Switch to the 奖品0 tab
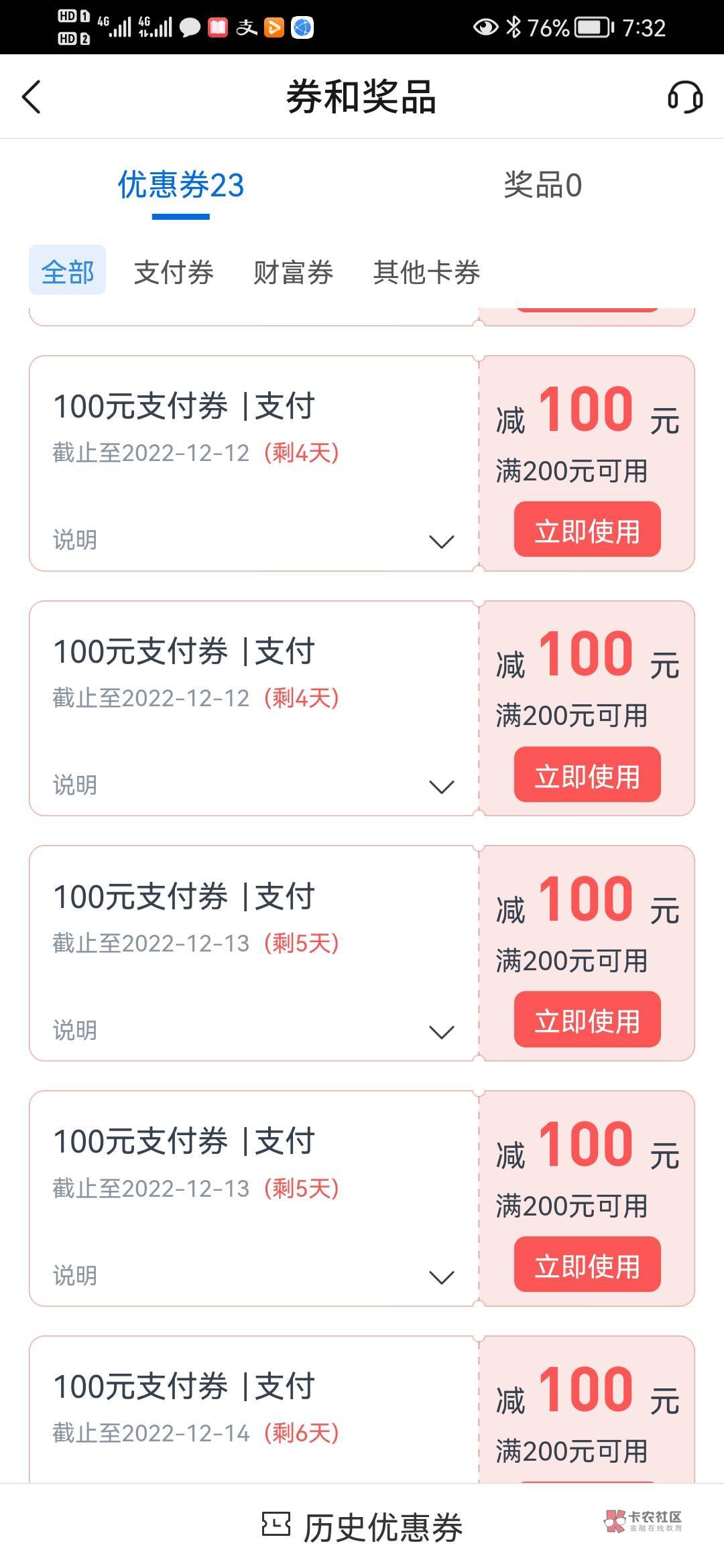Image resolution: width=724 pixels, height=1568 pixels. pyautogui.click(x=542, y=186)
